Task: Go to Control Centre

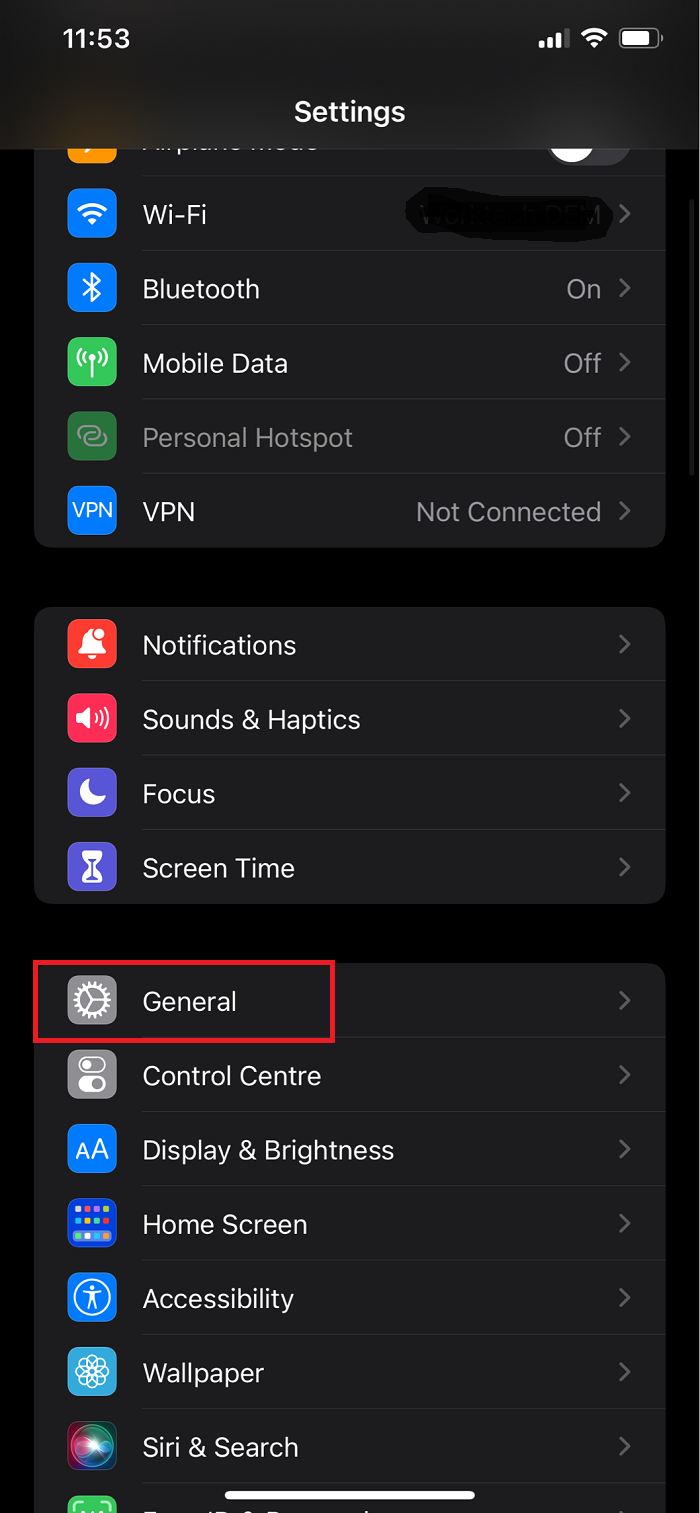Action: pyautogui.click(x=350, y=1075)
